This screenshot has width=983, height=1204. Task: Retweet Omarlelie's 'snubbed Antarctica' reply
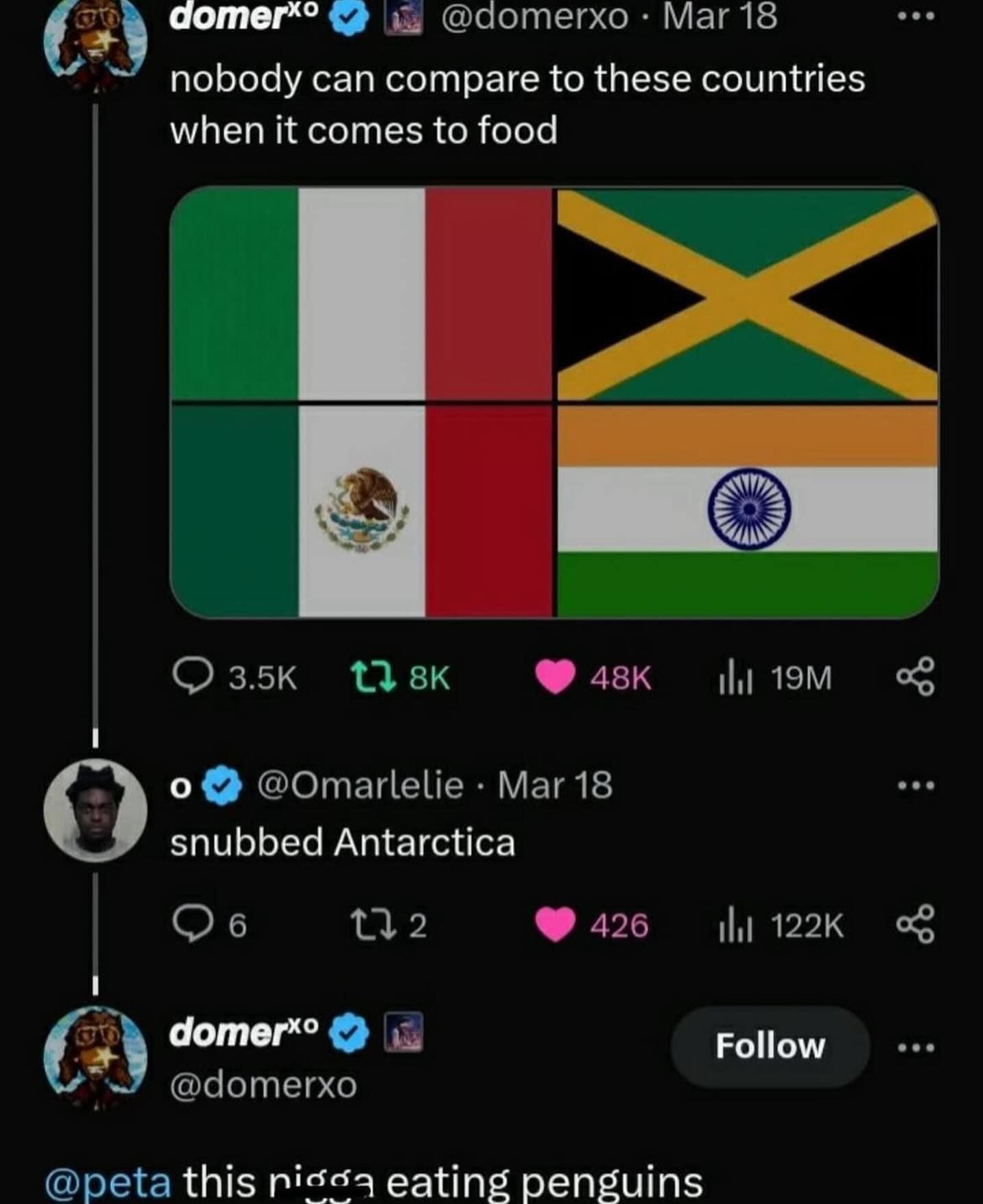coord(372,924)
